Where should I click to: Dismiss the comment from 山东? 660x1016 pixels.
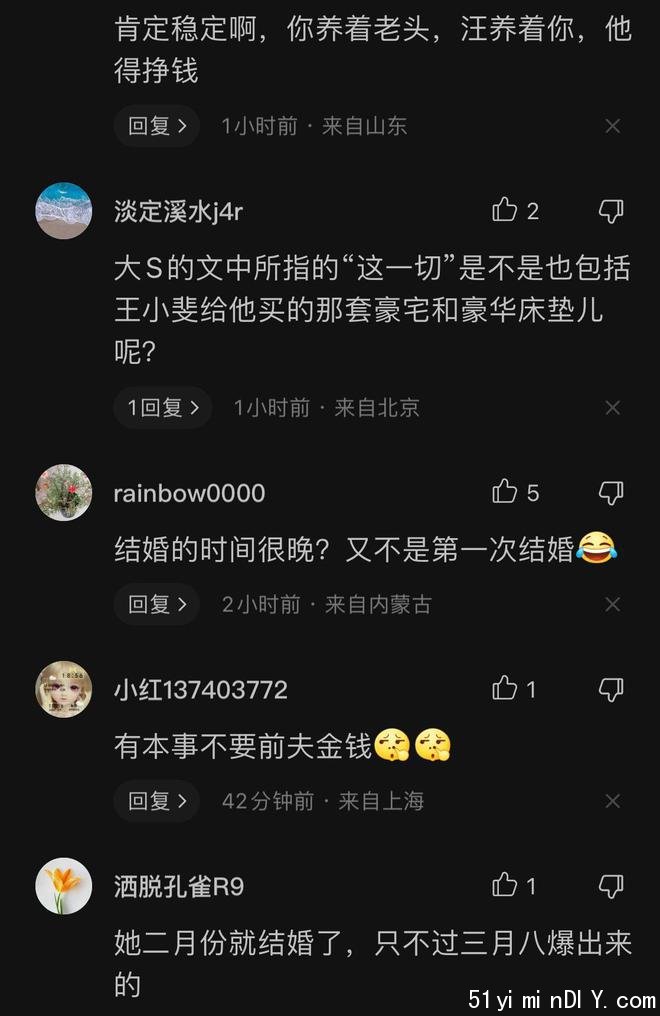(x=613, y=126)
